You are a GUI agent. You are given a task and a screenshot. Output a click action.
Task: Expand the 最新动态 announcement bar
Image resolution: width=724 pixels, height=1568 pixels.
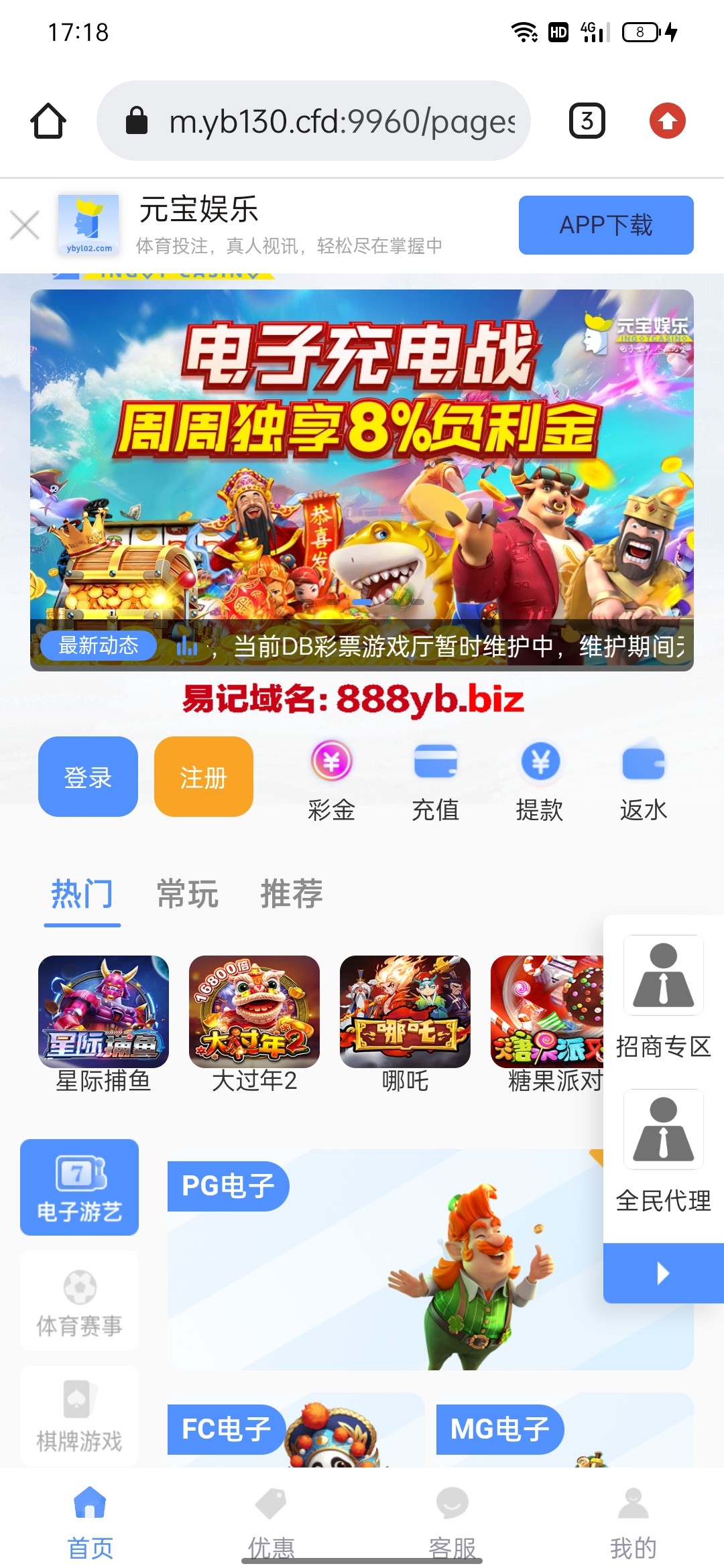[98, 645]
